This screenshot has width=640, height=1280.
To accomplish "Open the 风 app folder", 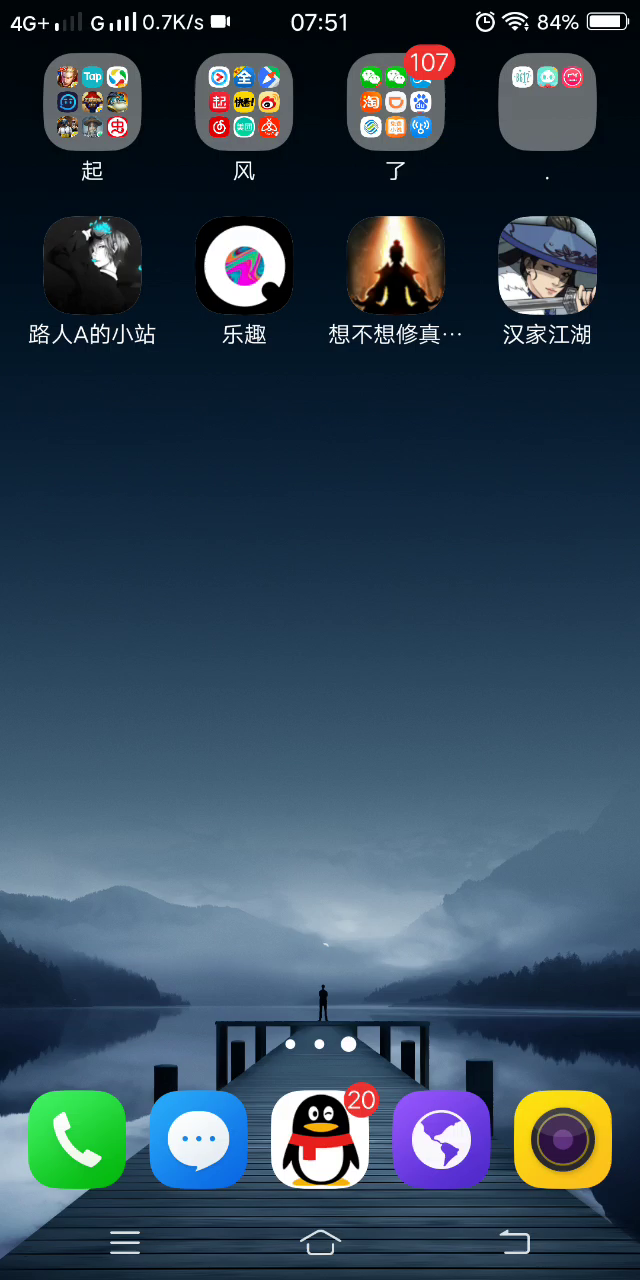I will [244, 102].
